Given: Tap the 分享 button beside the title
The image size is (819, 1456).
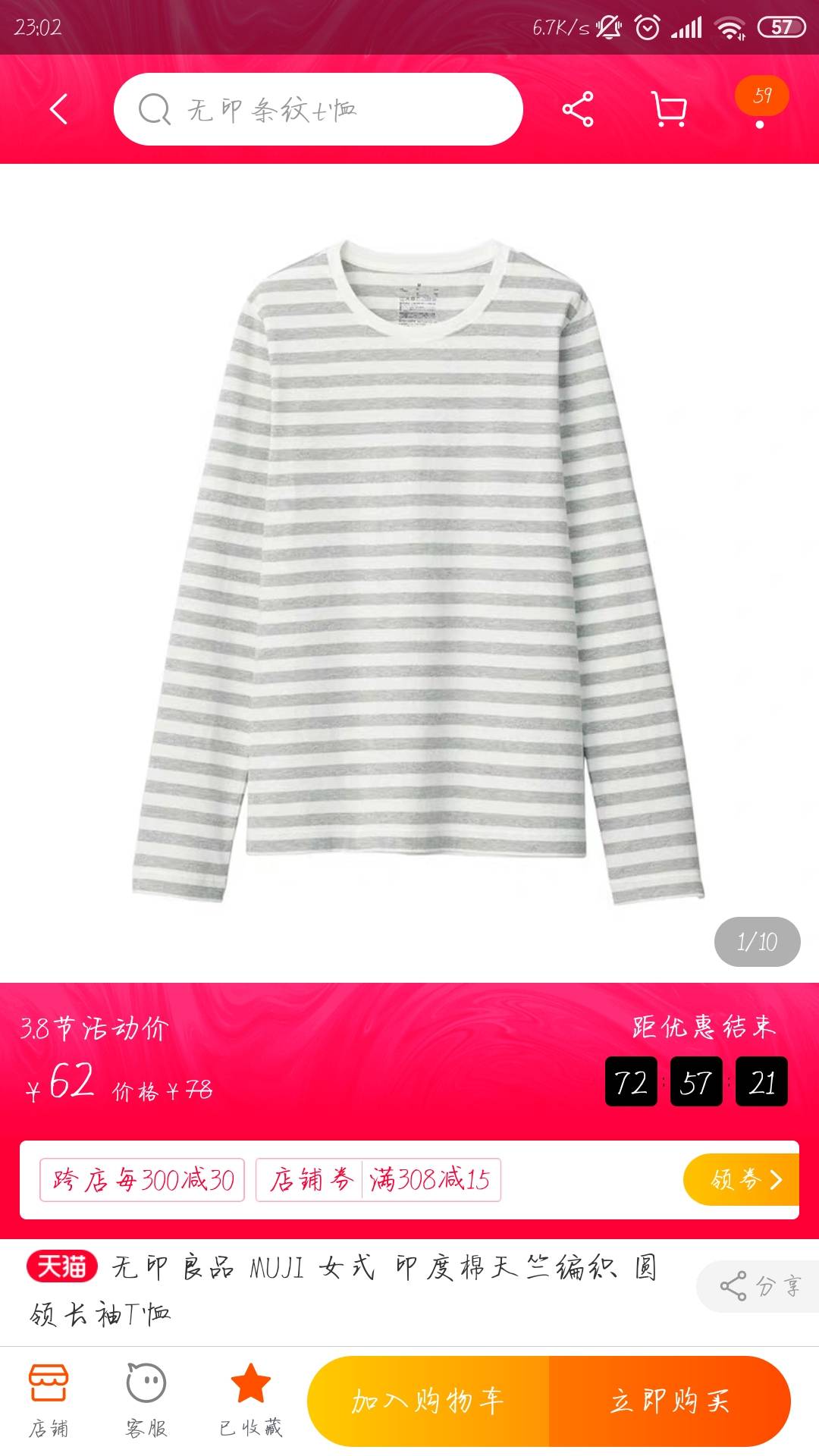Looking at the screenshot, I should click(x=758, y=1286).
